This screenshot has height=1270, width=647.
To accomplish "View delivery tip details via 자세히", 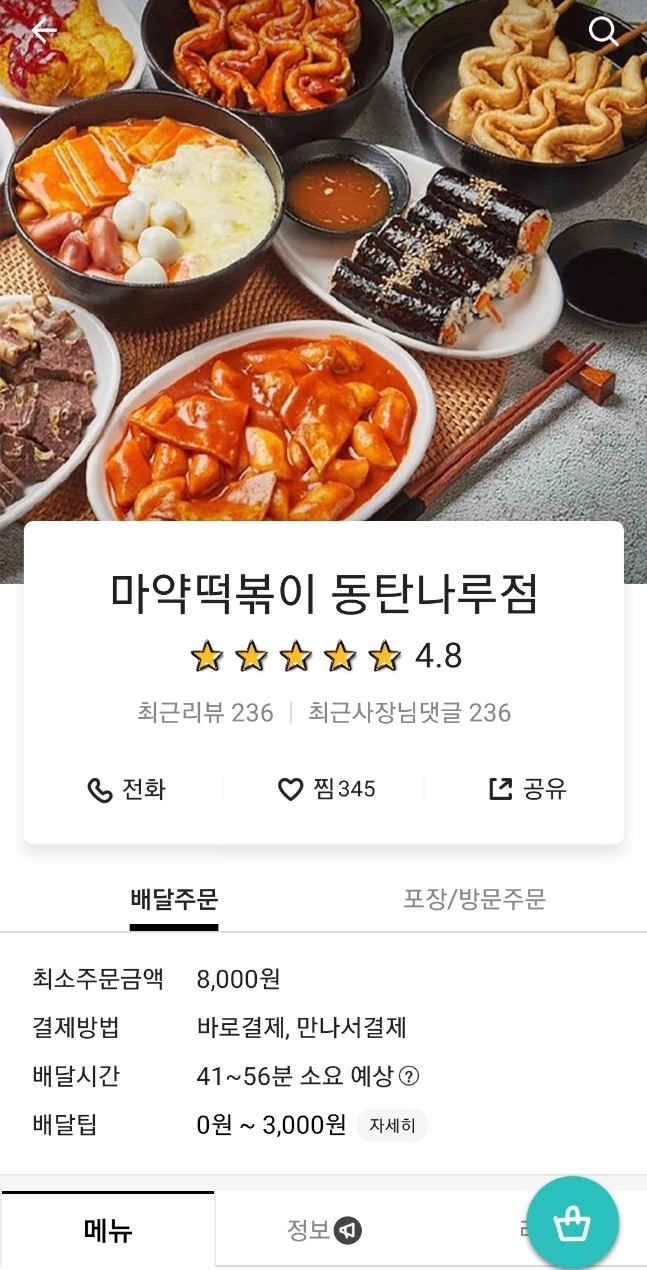I will point(392,1125).
